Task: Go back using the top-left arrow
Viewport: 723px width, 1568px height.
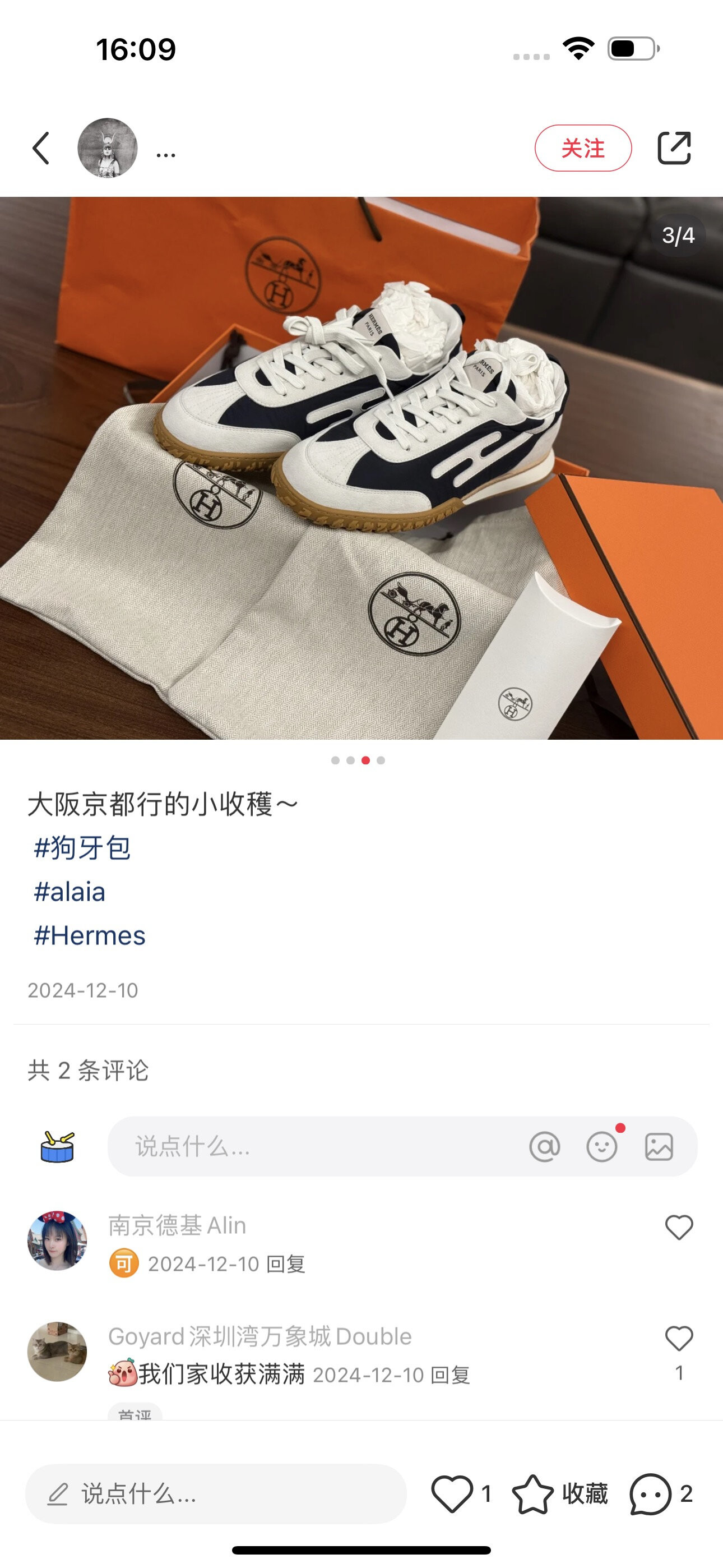Action: [41, 149]
